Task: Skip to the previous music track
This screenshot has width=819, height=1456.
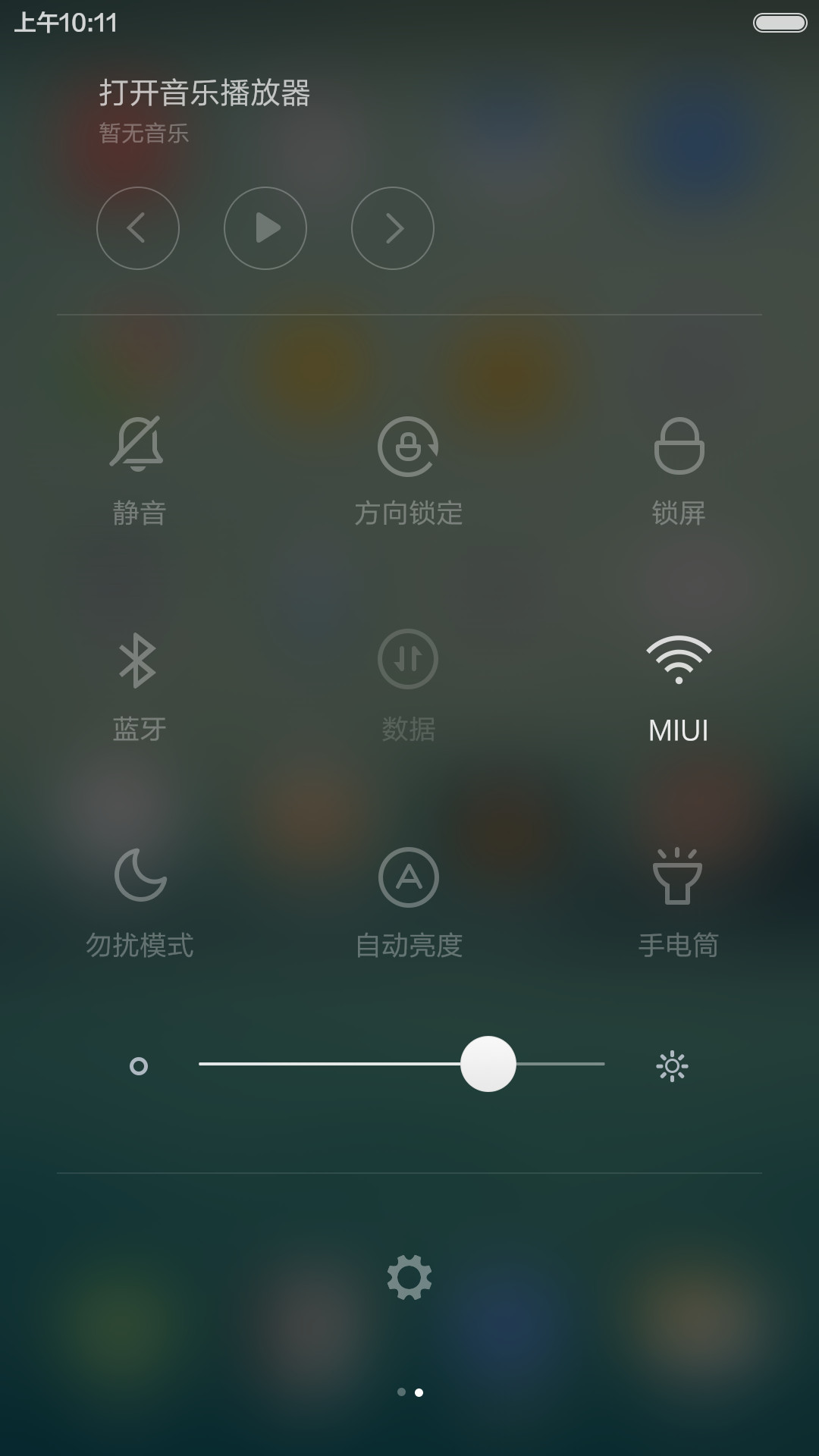Action: [138, 228]
